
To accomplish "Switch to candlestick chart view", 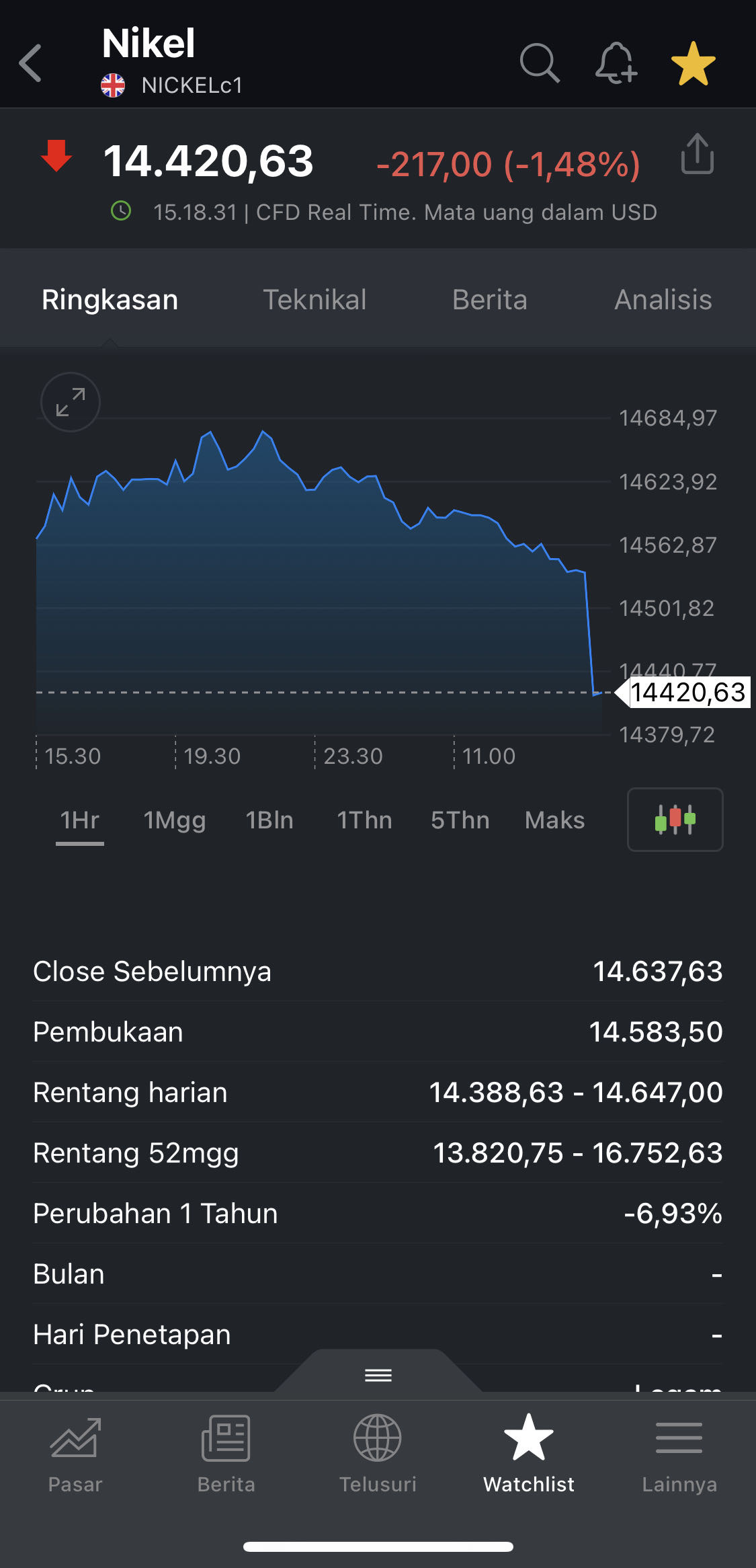I will click(675, 820).
